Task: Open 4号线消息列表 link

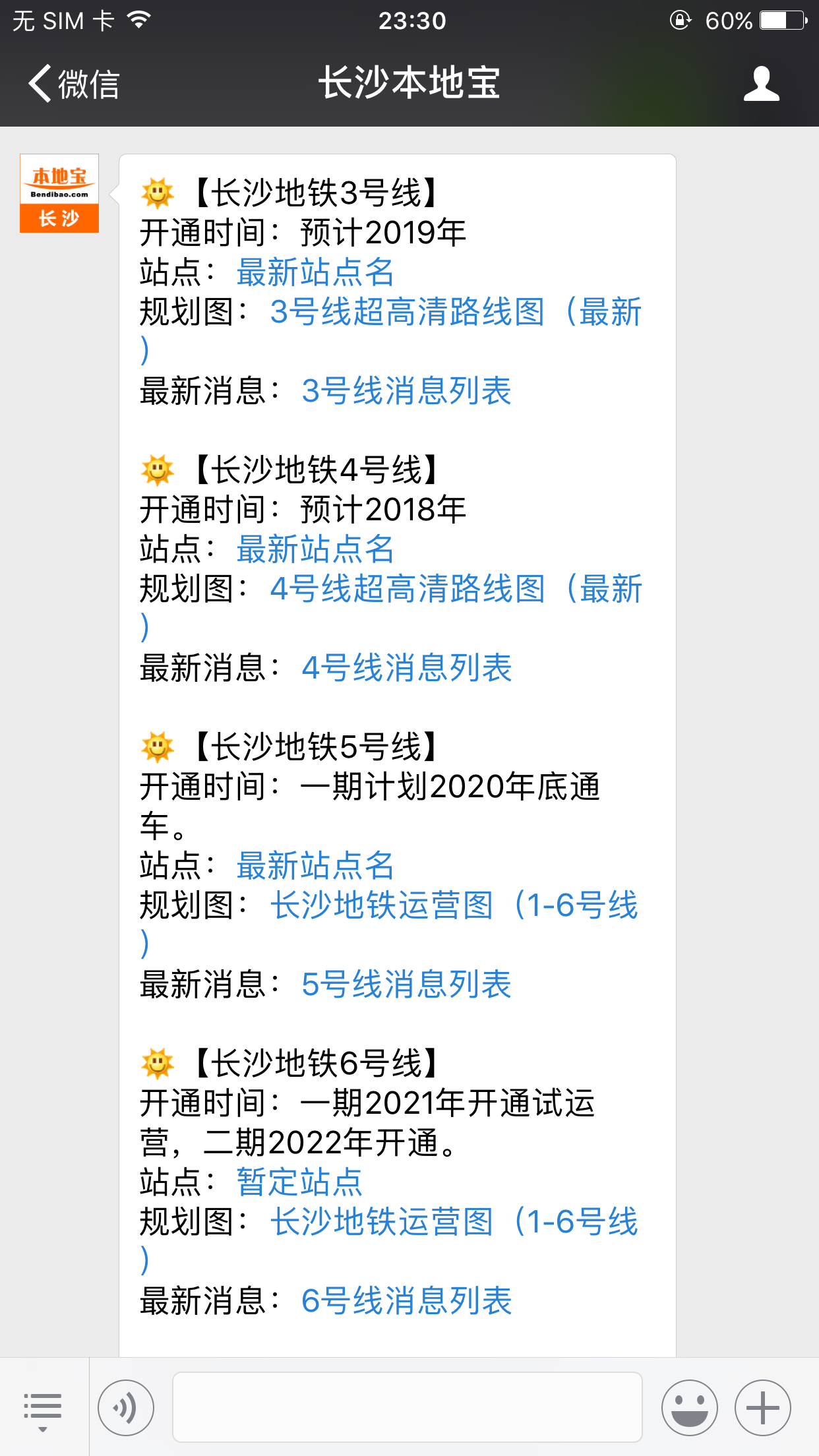Action: 406,668
